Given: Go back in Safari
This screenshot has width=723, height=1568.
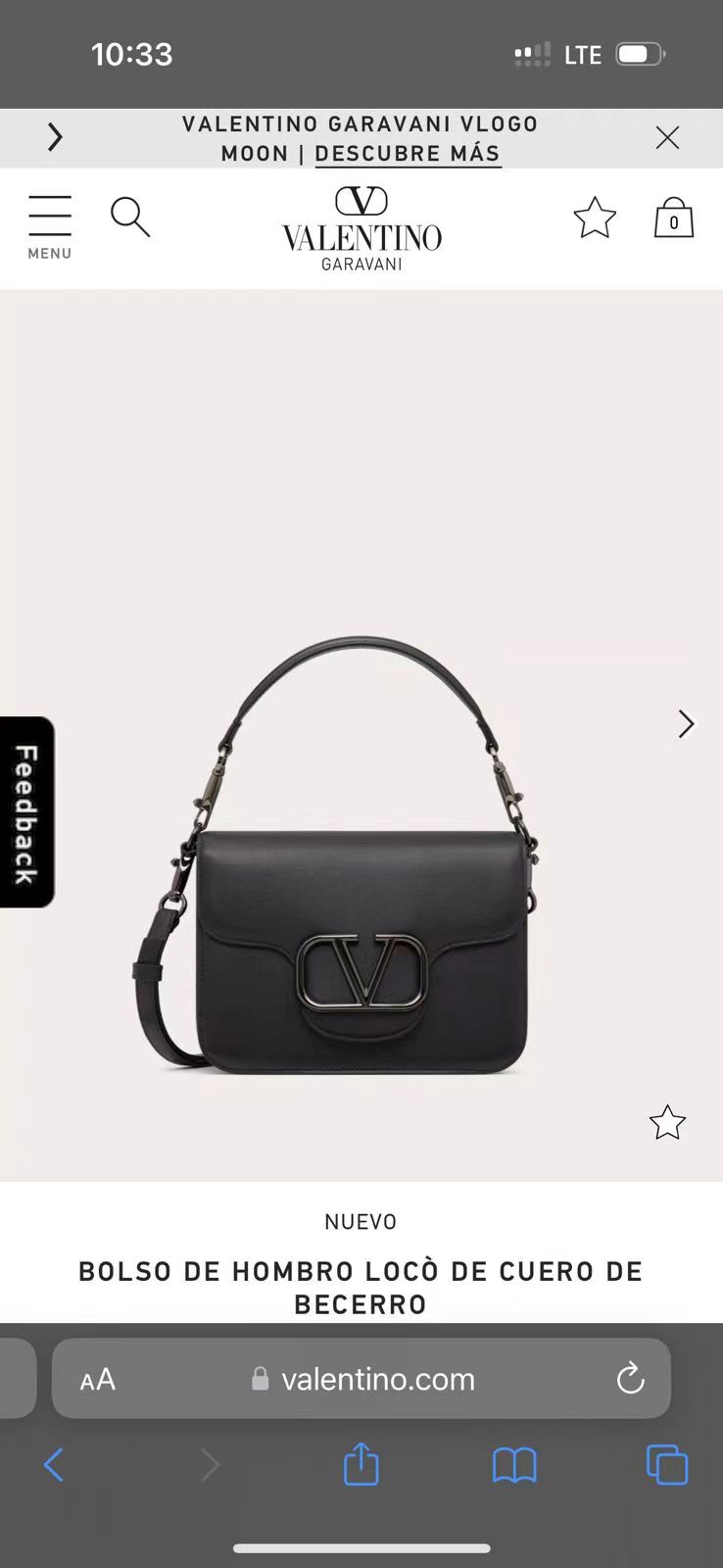Looking at the screenshot, I should pos(54,1466).
